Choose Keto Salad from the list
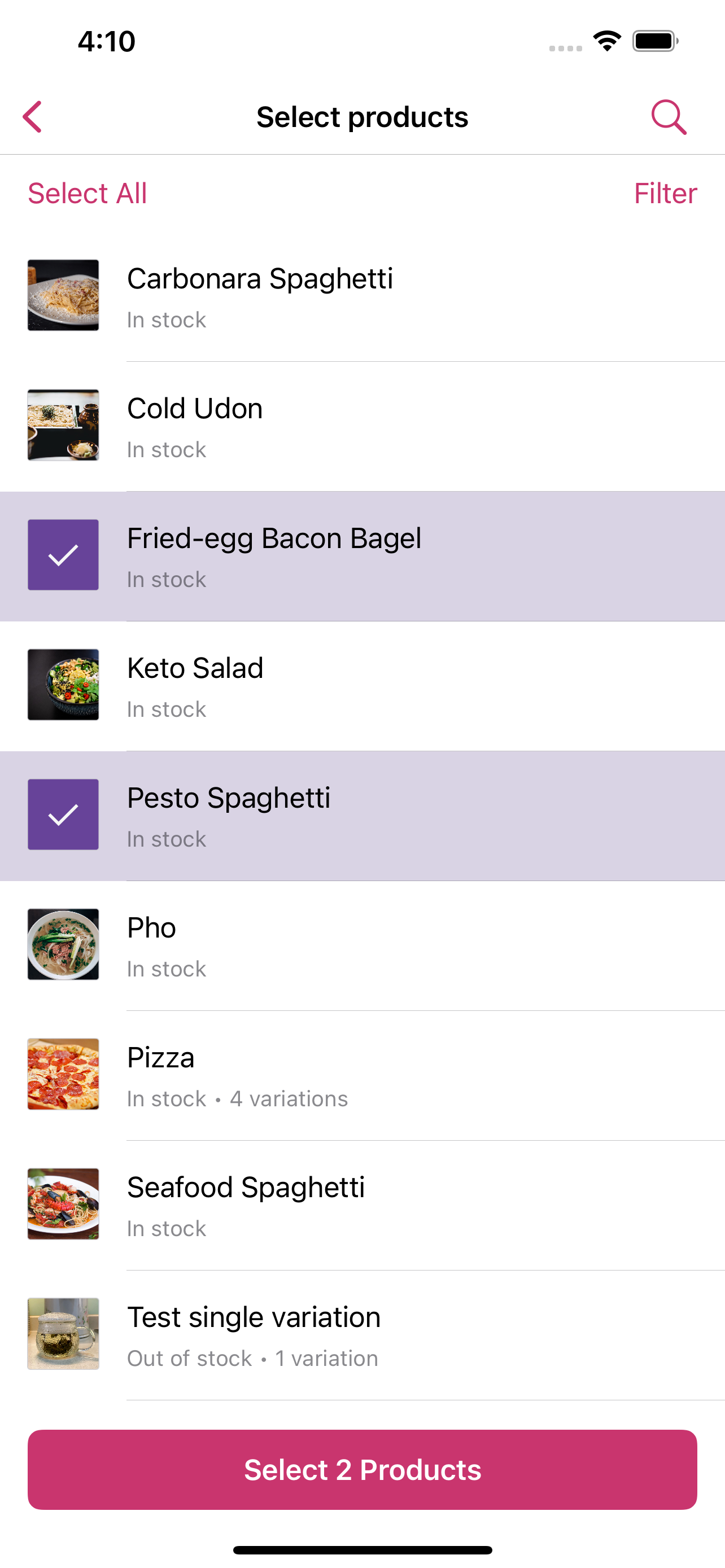 tap(362, 686)
